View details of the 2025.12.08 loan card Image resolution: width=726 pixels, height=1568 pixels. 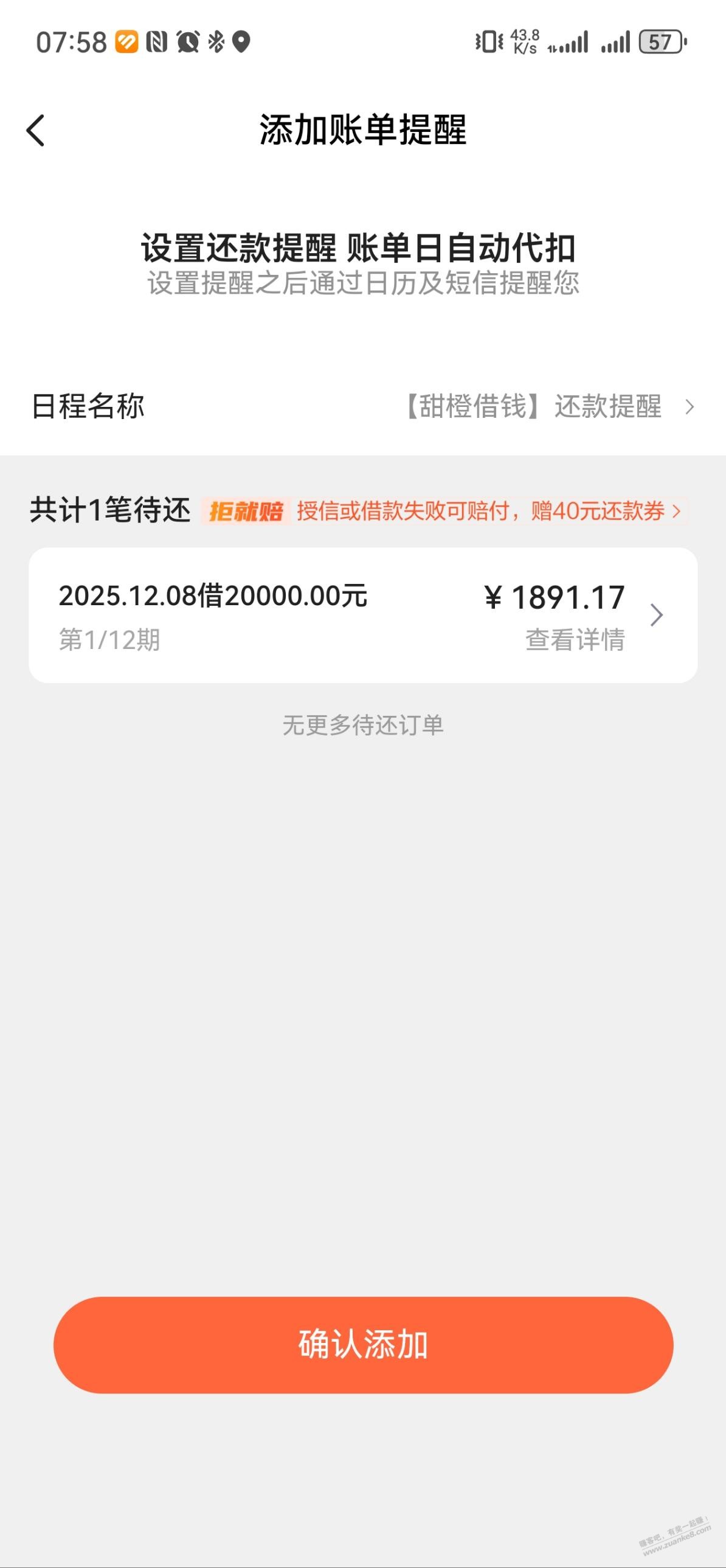coord(362,615)
